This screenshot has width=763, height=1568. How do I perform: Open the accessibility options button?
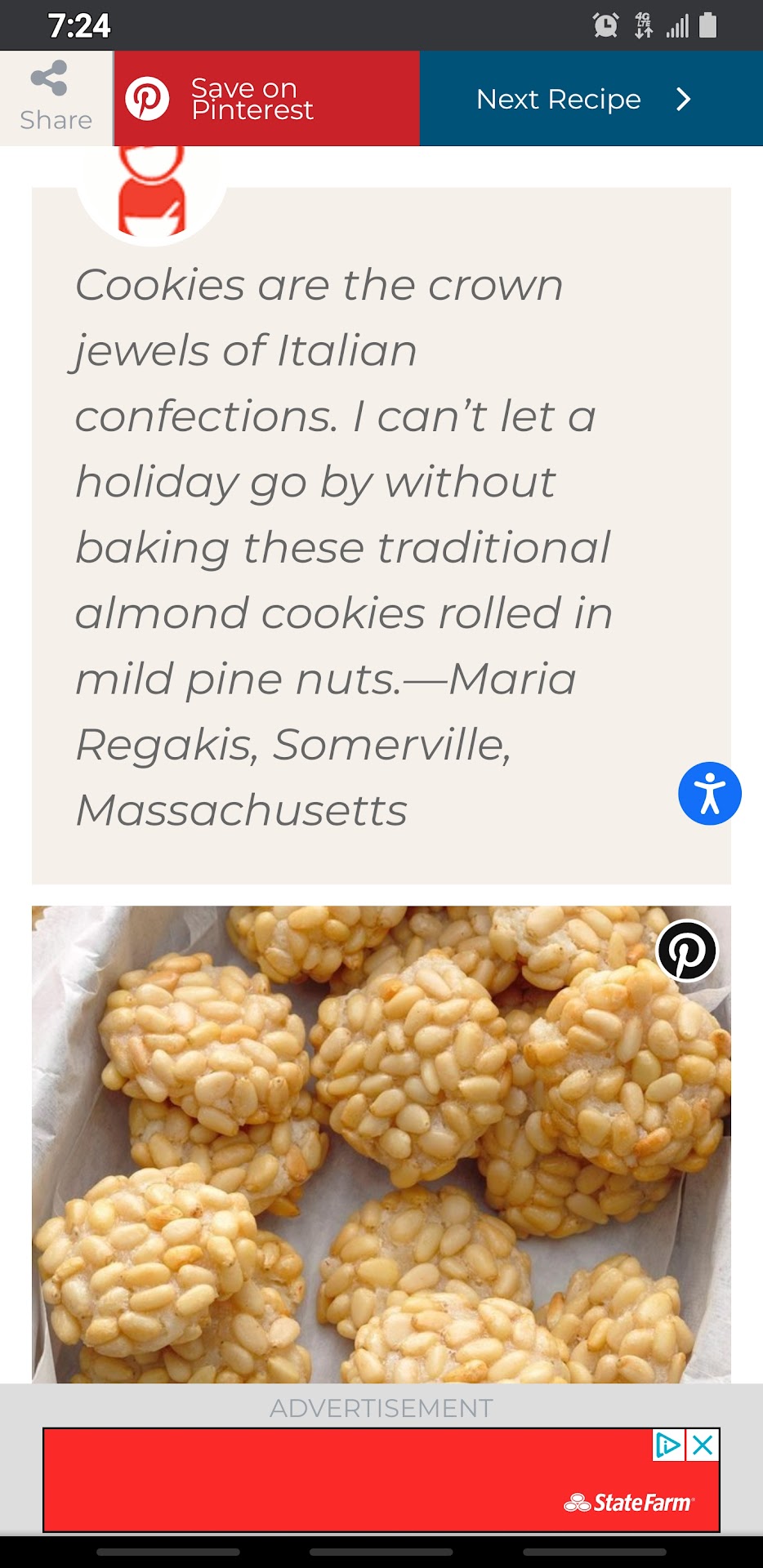coord(709,794)
